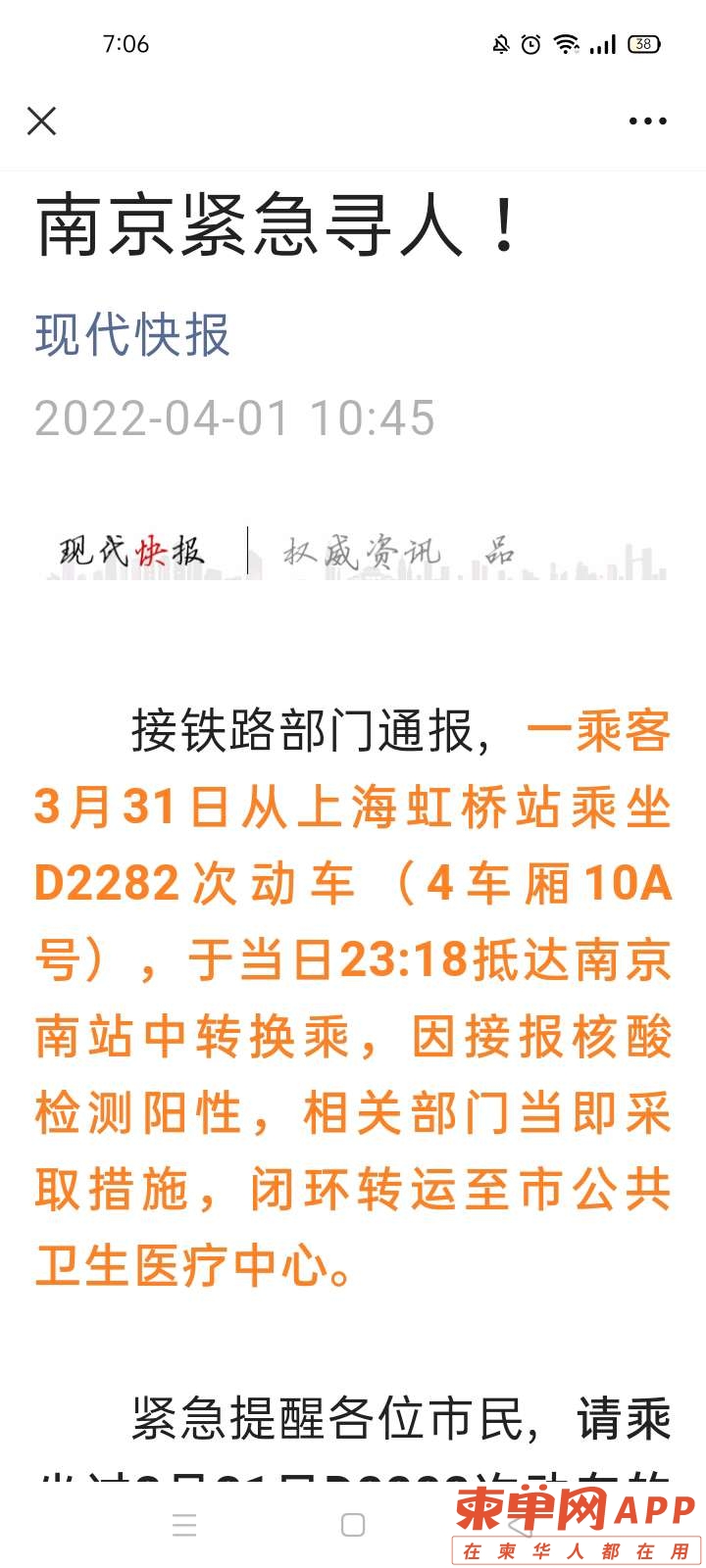Close the article with the X button
Screen dimensions: 706x1568
[41, 122]
